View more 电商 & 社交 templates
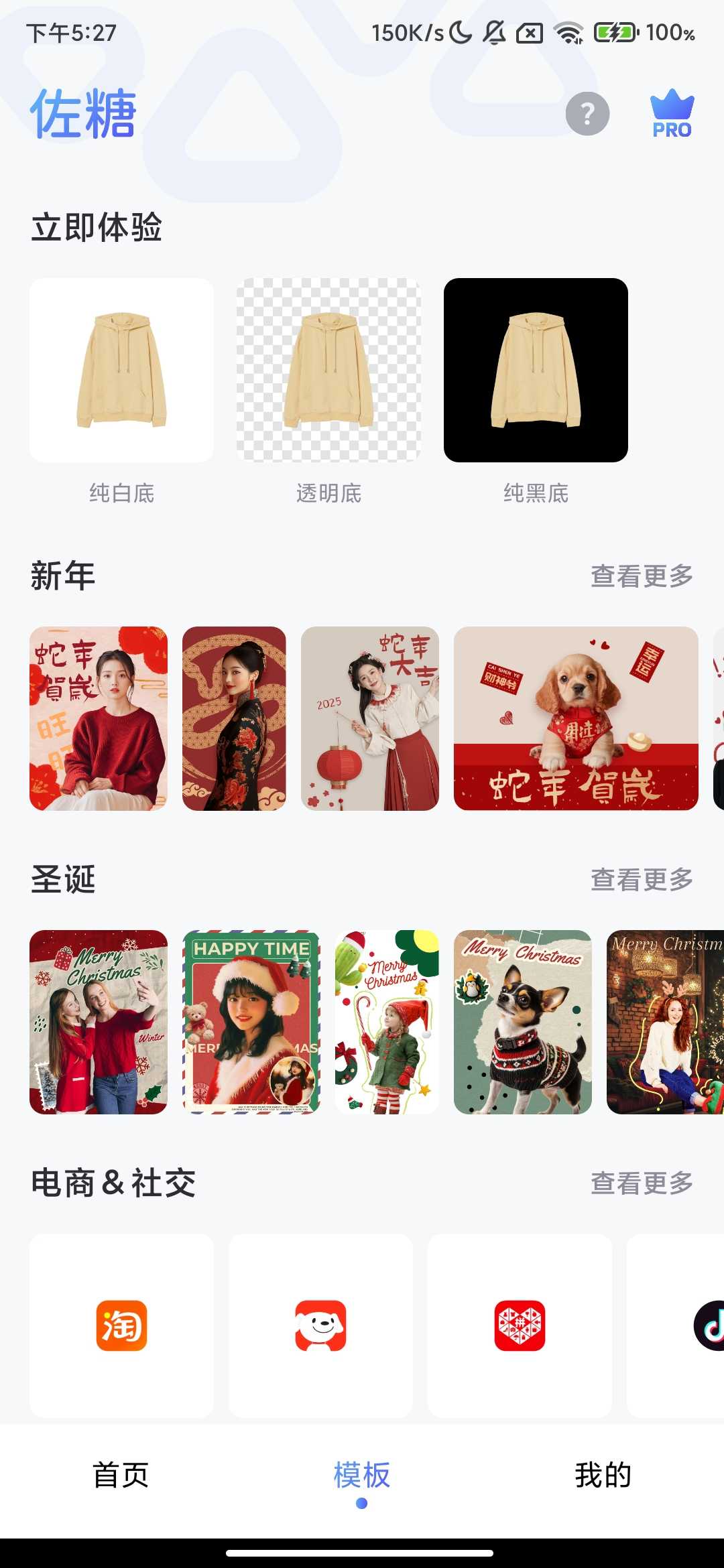This screenshot has width=724, height=1568. point(642,1183)
